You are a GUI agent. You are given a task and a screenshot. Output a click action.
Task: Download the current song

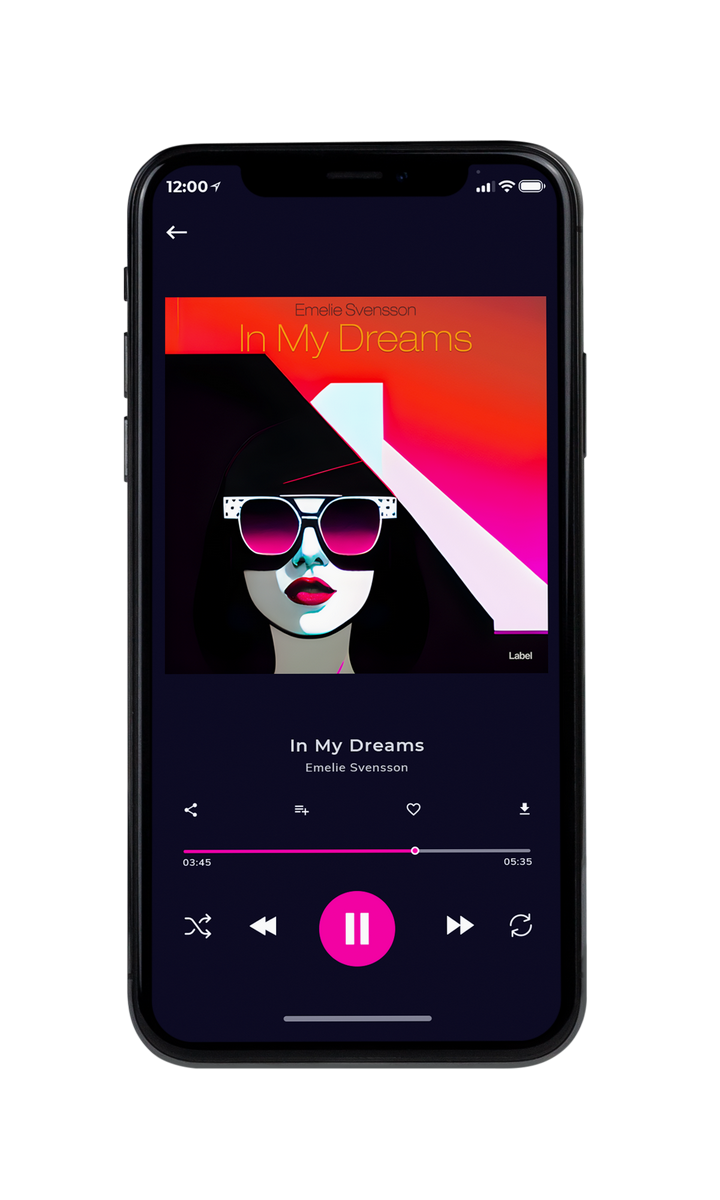[524, 809]
